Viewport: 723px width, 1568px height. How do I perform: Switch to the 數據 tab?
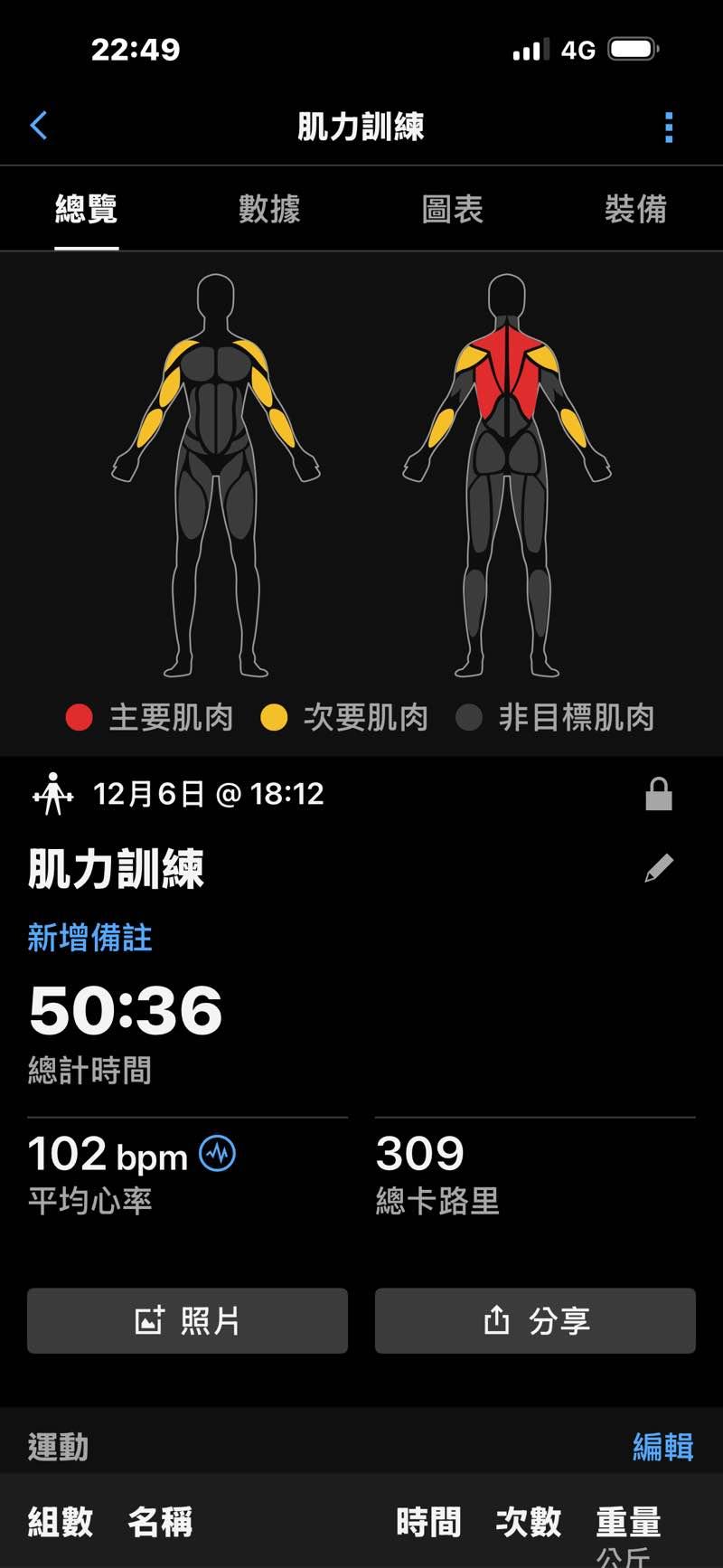[269, 210]
